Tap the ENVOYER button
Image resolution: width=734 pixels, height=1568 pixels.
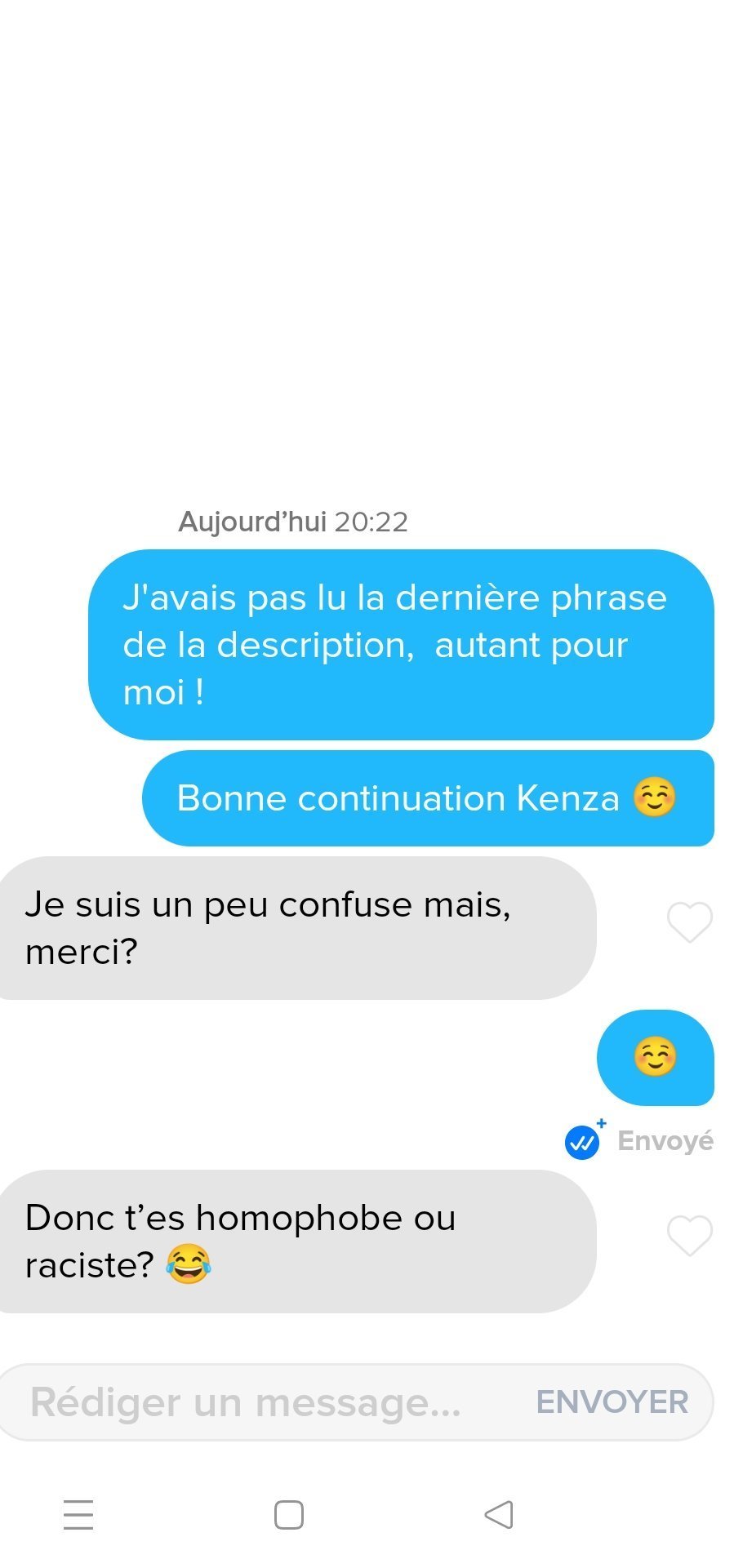coord(612,1402)
